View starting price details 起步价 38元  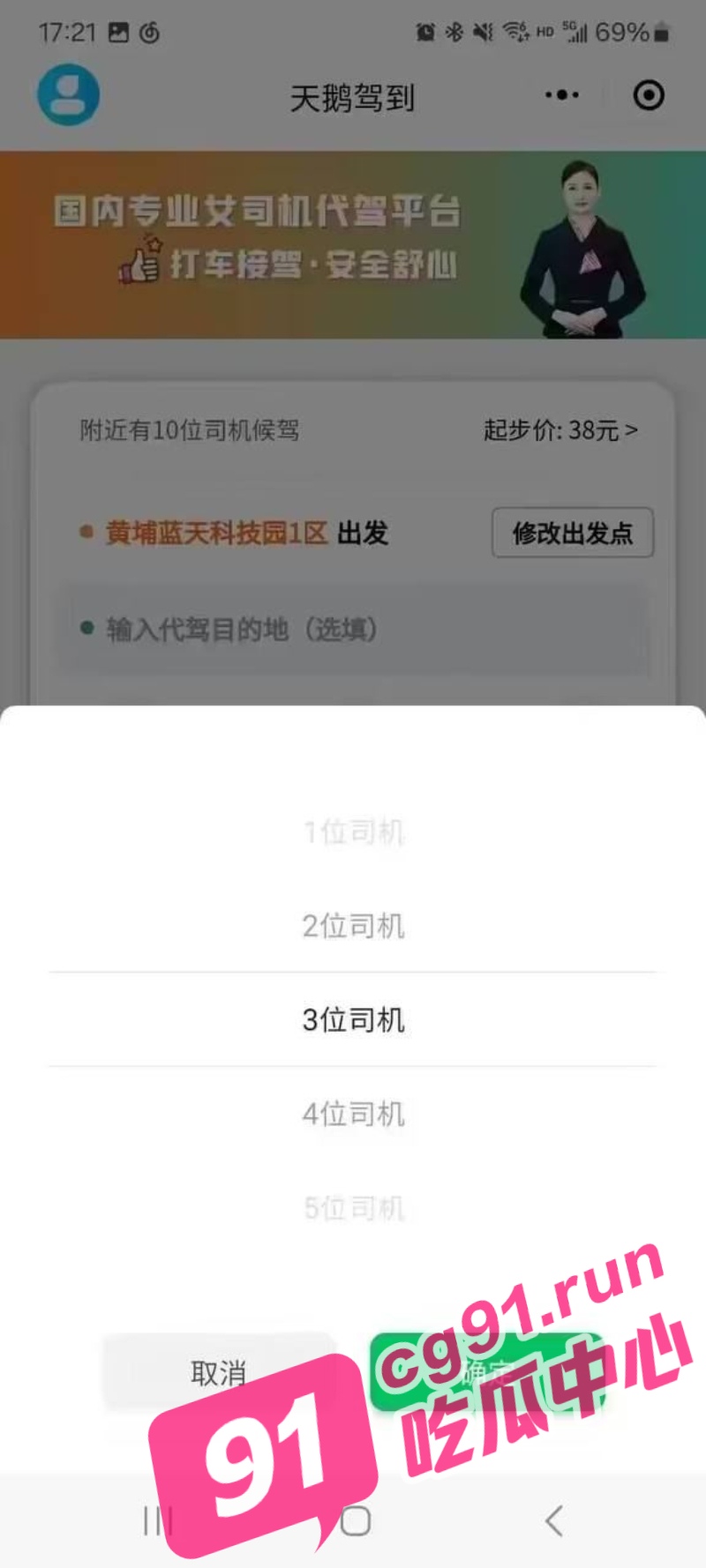pyautogui.click(x=560, y=430)
